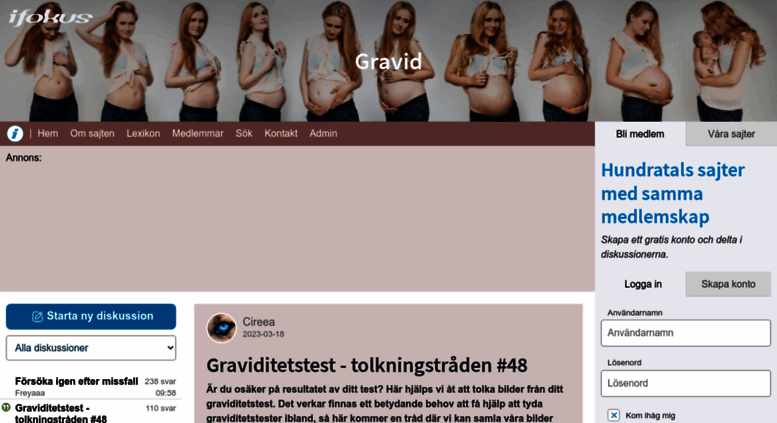Open the Kontakt page

(281, 134)
